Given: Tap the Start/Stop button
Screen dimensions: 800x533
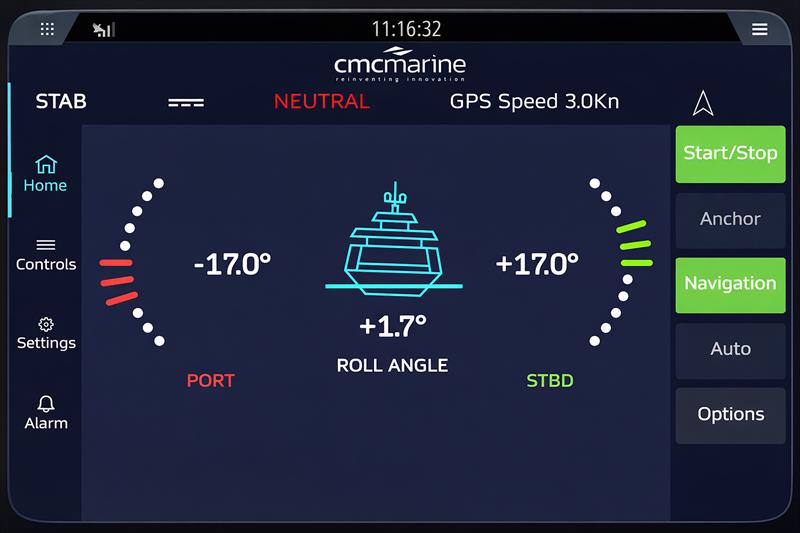Looking at the screenshot, I should coord(730,154).
